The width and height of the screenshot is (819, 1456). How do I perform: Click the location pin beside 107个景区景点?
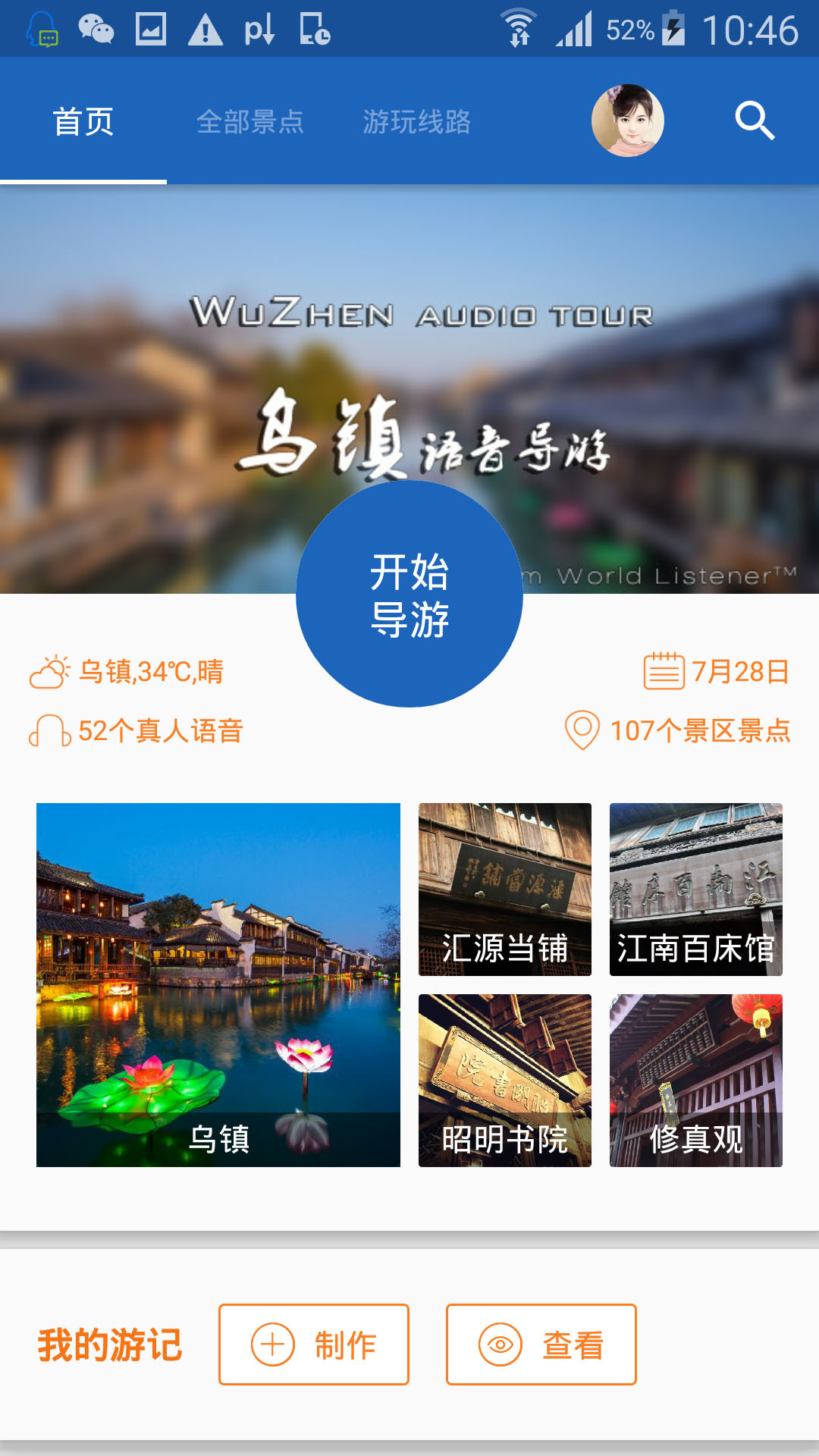coord(581,730)
